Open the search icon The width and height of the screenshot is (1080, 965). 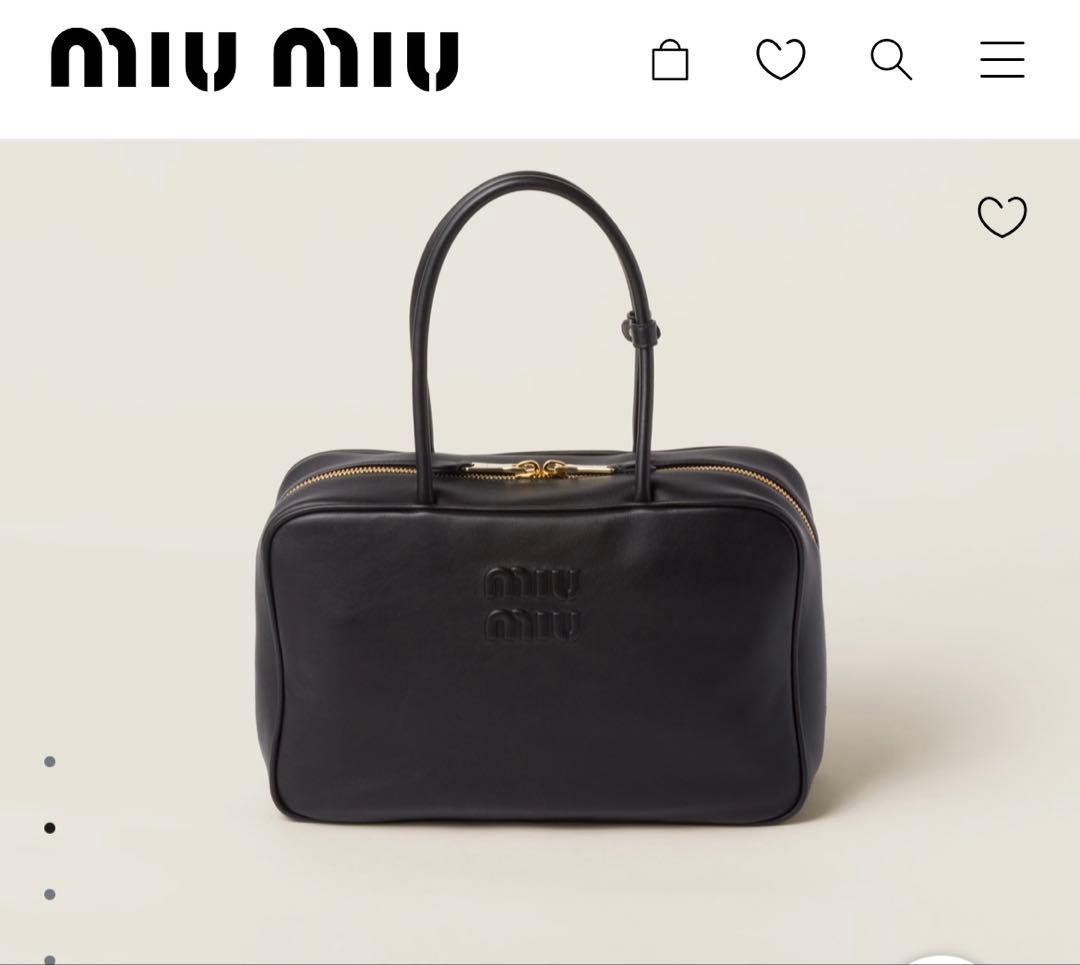tap(890, 60)
